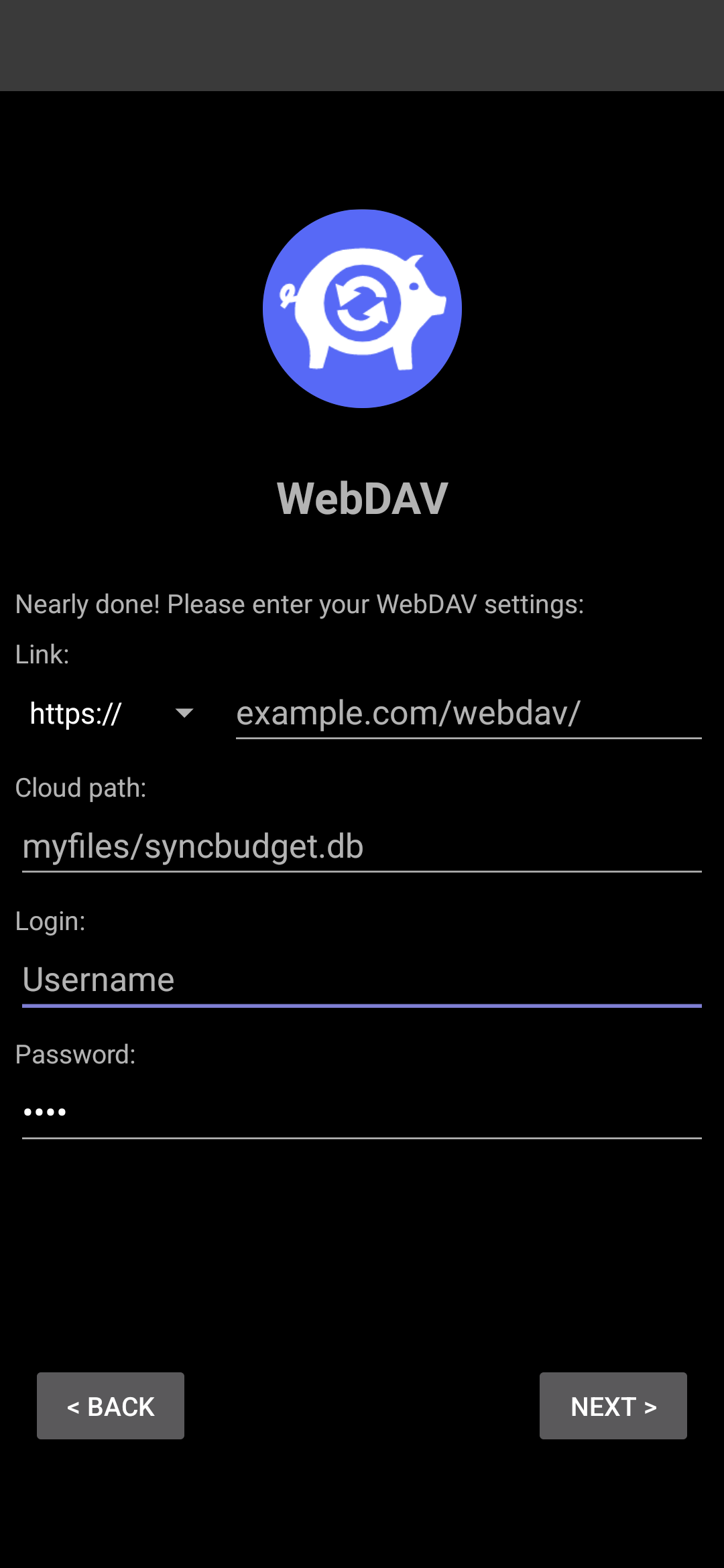Select the Username login field
The image size is (724, 1568).
(x=362, y=980)
